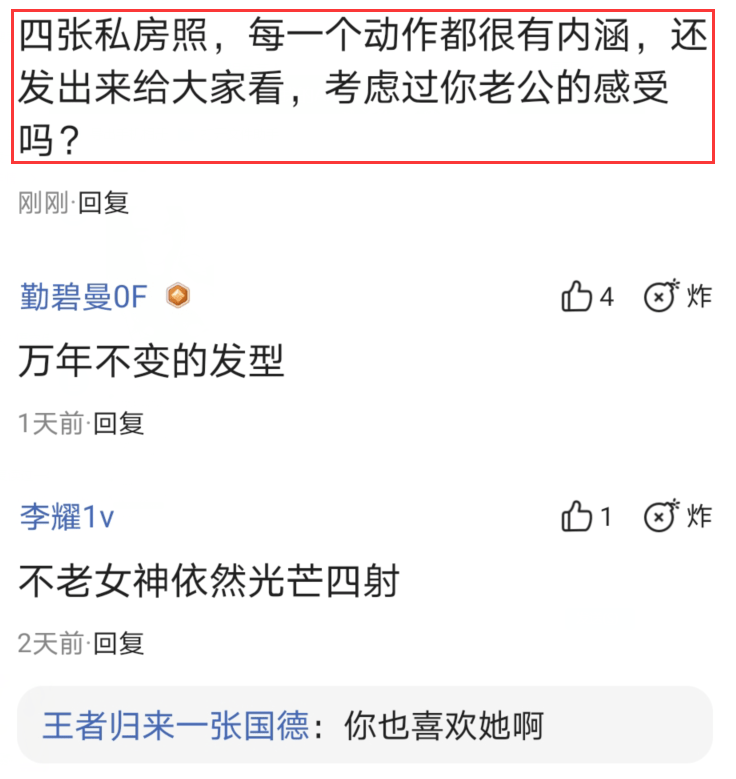
Task: Open 李耀1v's profile
Action: (x=67, y=517)
